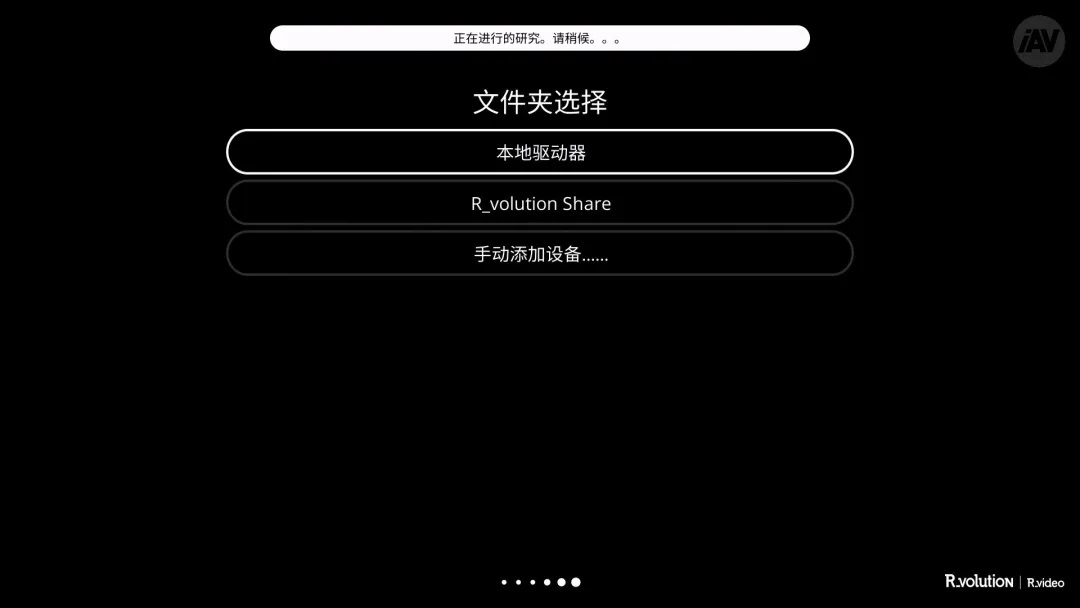Select the 本地驱动器 folder option
1080x608 pixels.
tap(540, 152)
